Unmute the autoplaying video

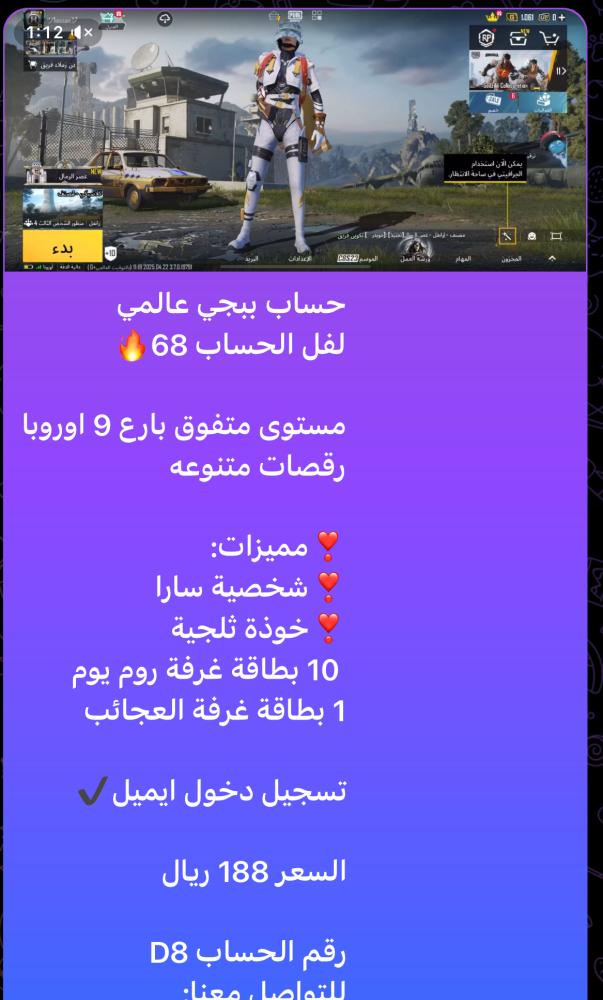coord(82,32)
